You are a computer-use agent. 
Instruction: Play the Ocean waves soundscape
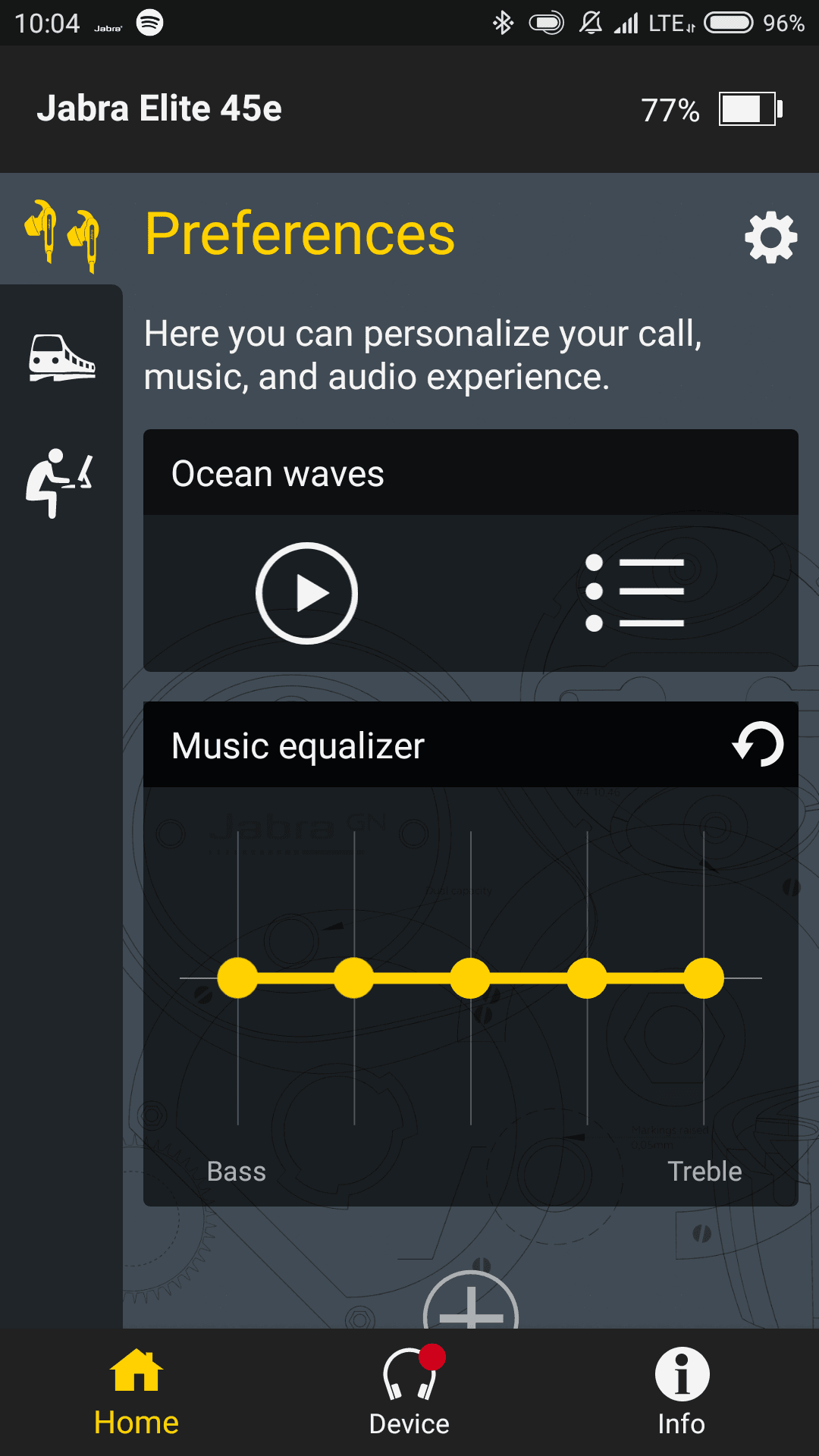pos(307,593)
